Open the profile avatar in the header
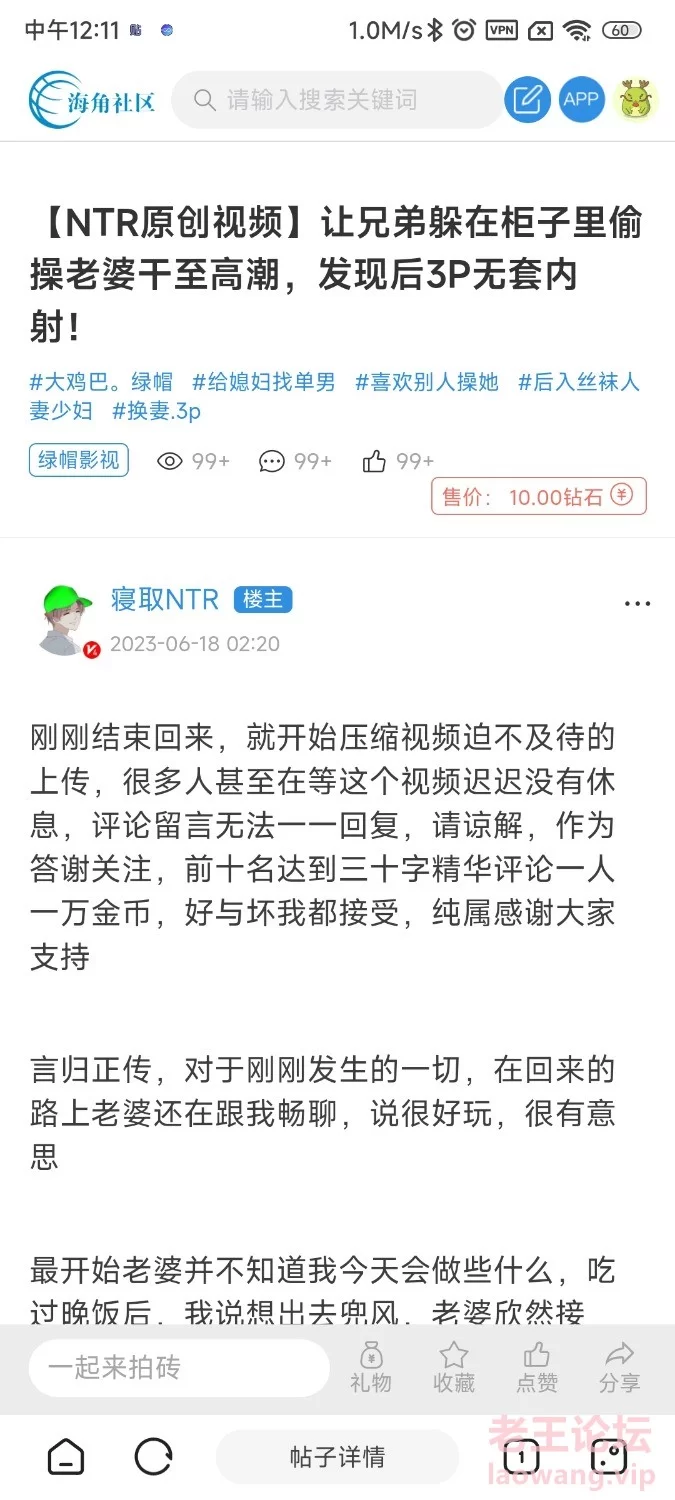Viewport: 675px width, 1500px height. tap(635, 100)
